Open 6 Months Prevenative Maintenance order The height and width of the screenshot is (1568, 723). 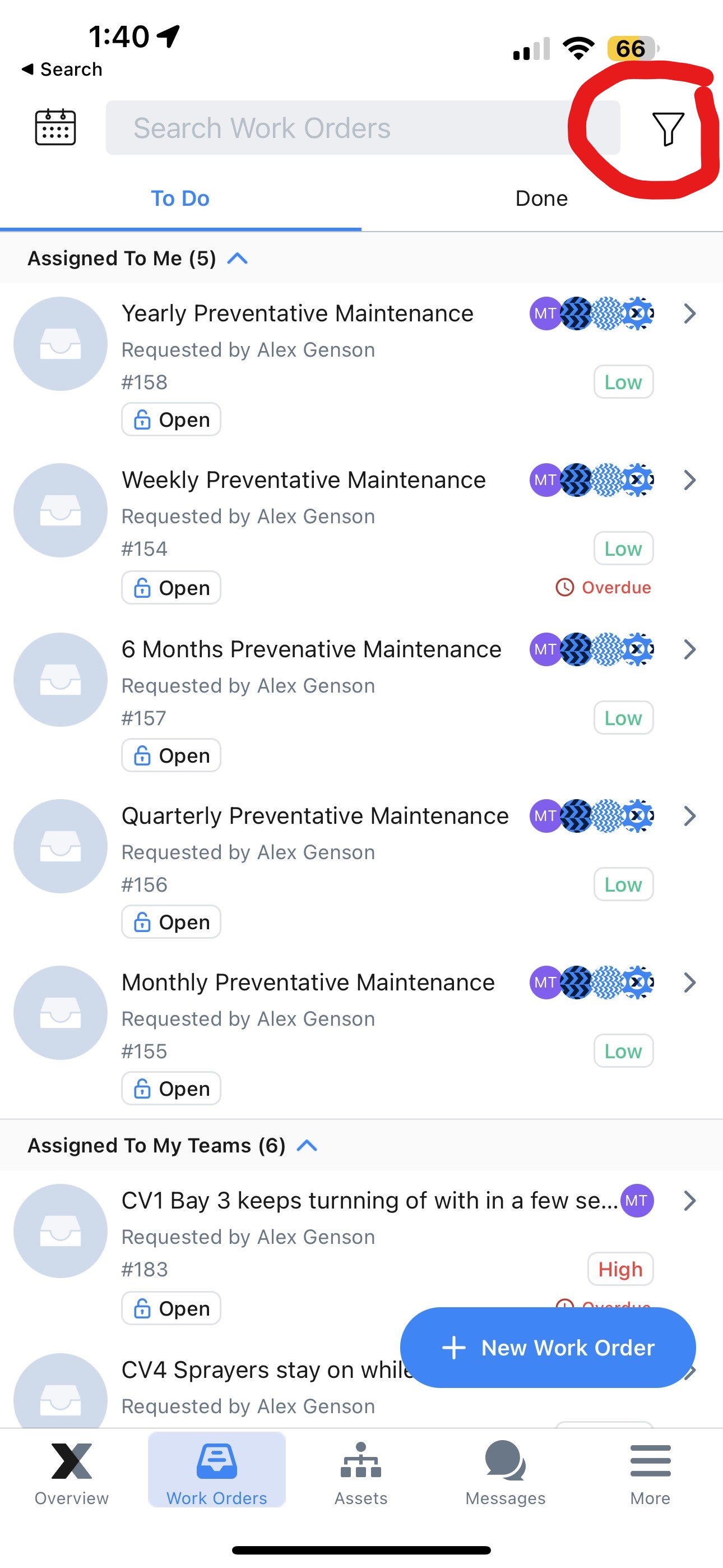(x=311, y=650)
